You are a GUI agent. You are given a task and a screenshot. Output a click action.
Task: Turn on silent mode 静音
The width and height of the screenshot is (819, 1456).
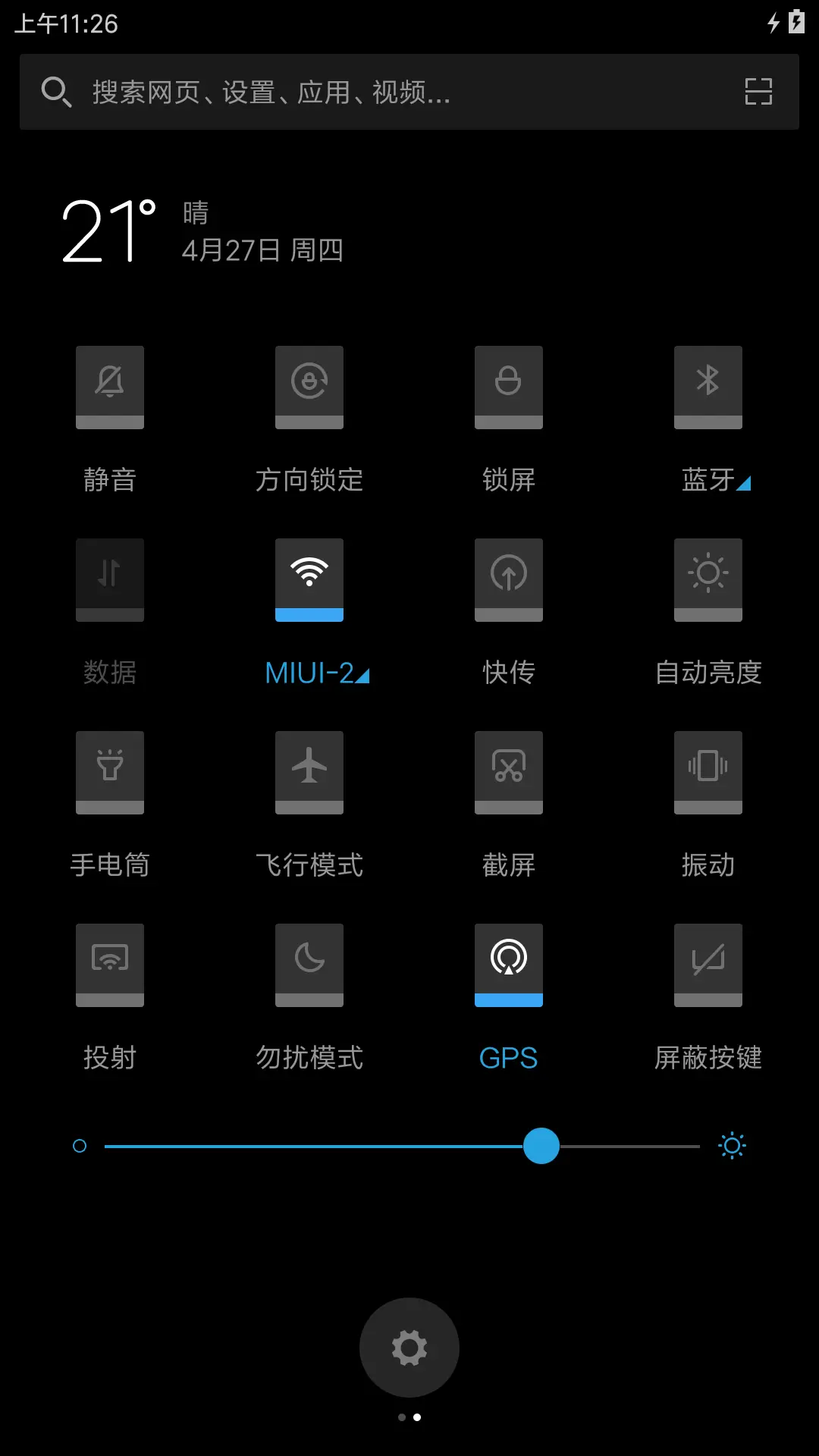click(110, 387)
